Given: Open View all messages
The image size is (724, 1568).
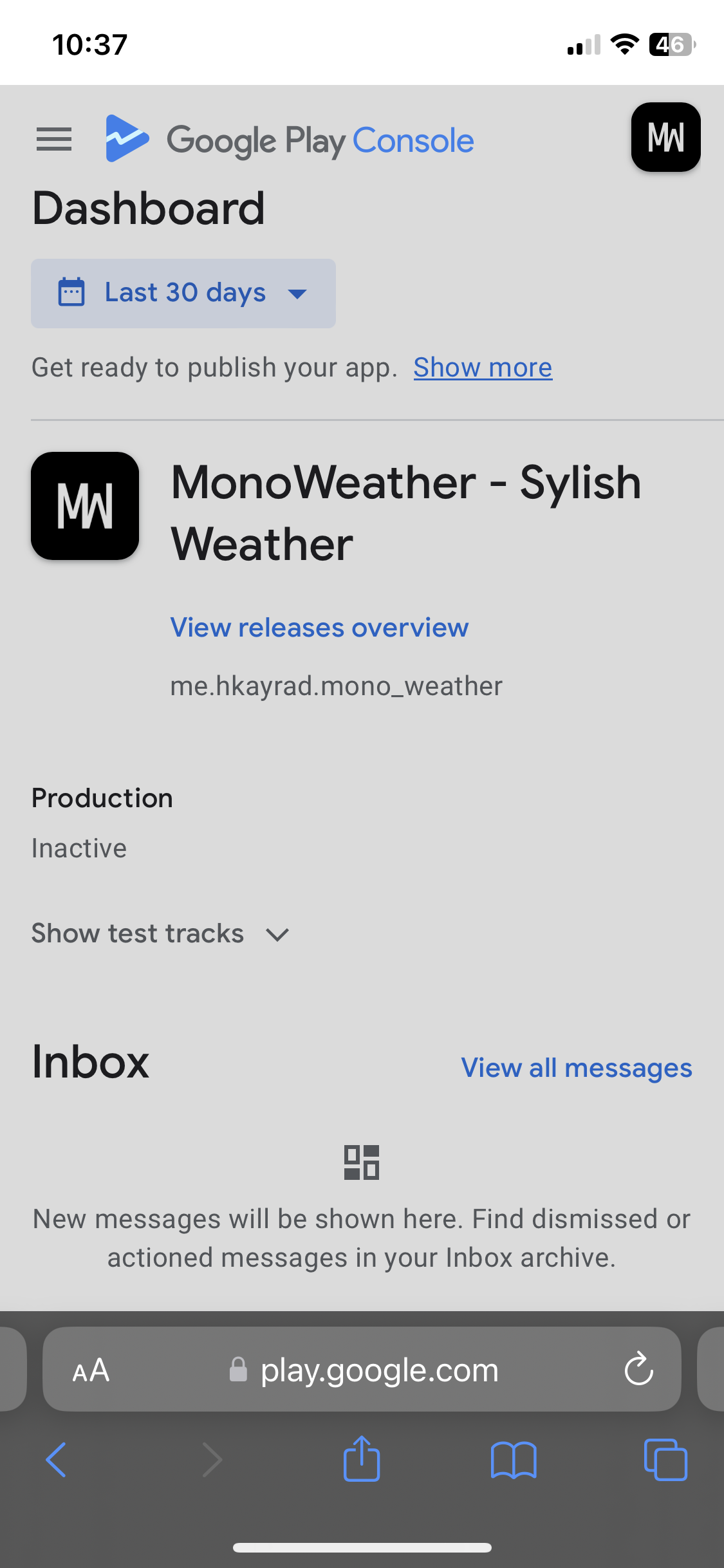Looking at the screenshot, I should coord(577,1068).
